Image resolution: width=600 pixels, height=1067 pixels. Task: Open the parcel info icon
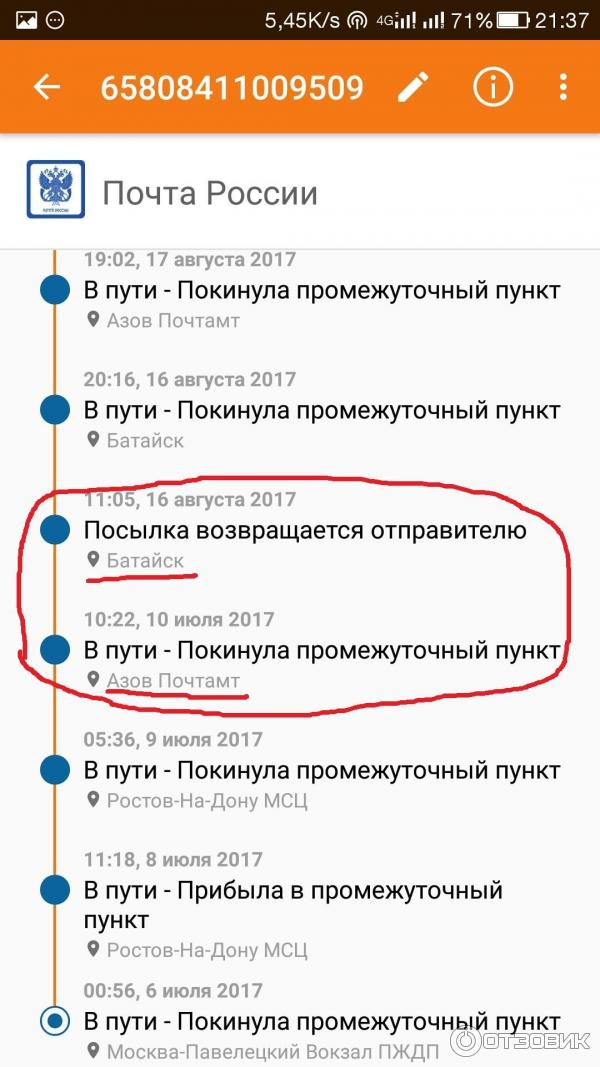pyautogui.click(x=491, y=88)
